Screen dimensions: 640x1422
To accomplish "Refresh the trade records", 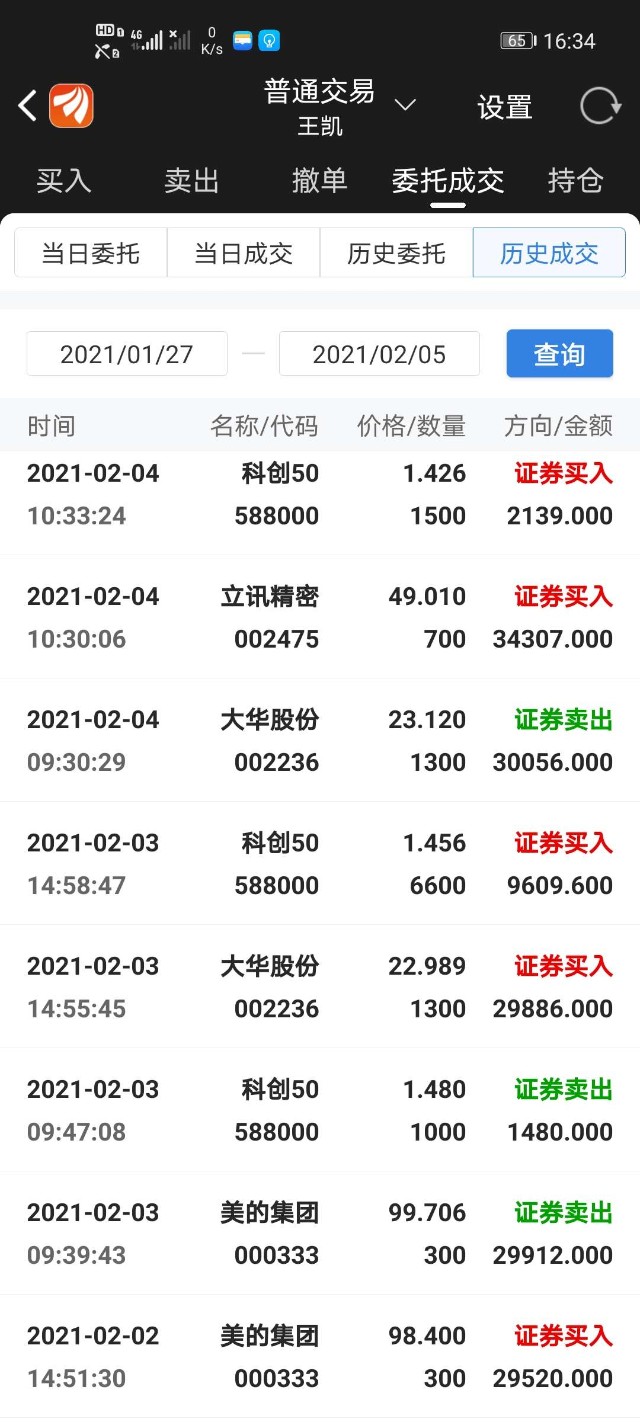I will click(x=600, y=106).
